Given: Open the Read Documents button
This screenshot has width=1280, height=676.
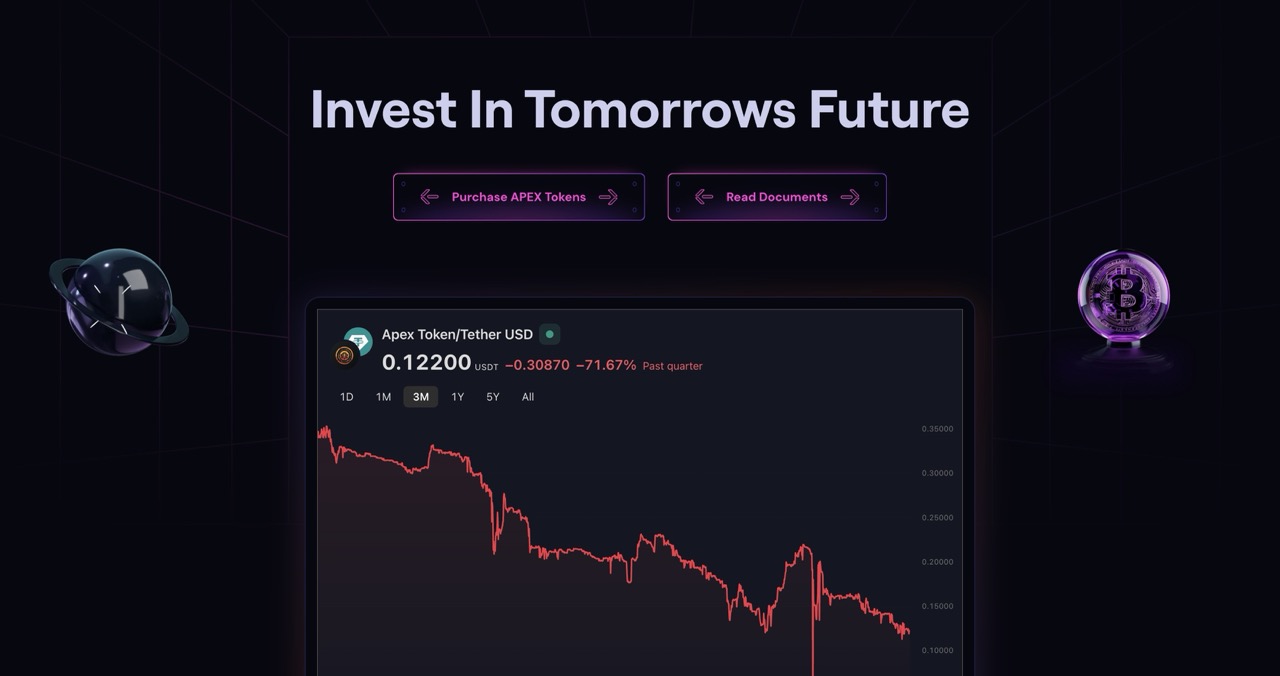Looking at the screenshot, I should pyautogui.click(x=776, y=197).
